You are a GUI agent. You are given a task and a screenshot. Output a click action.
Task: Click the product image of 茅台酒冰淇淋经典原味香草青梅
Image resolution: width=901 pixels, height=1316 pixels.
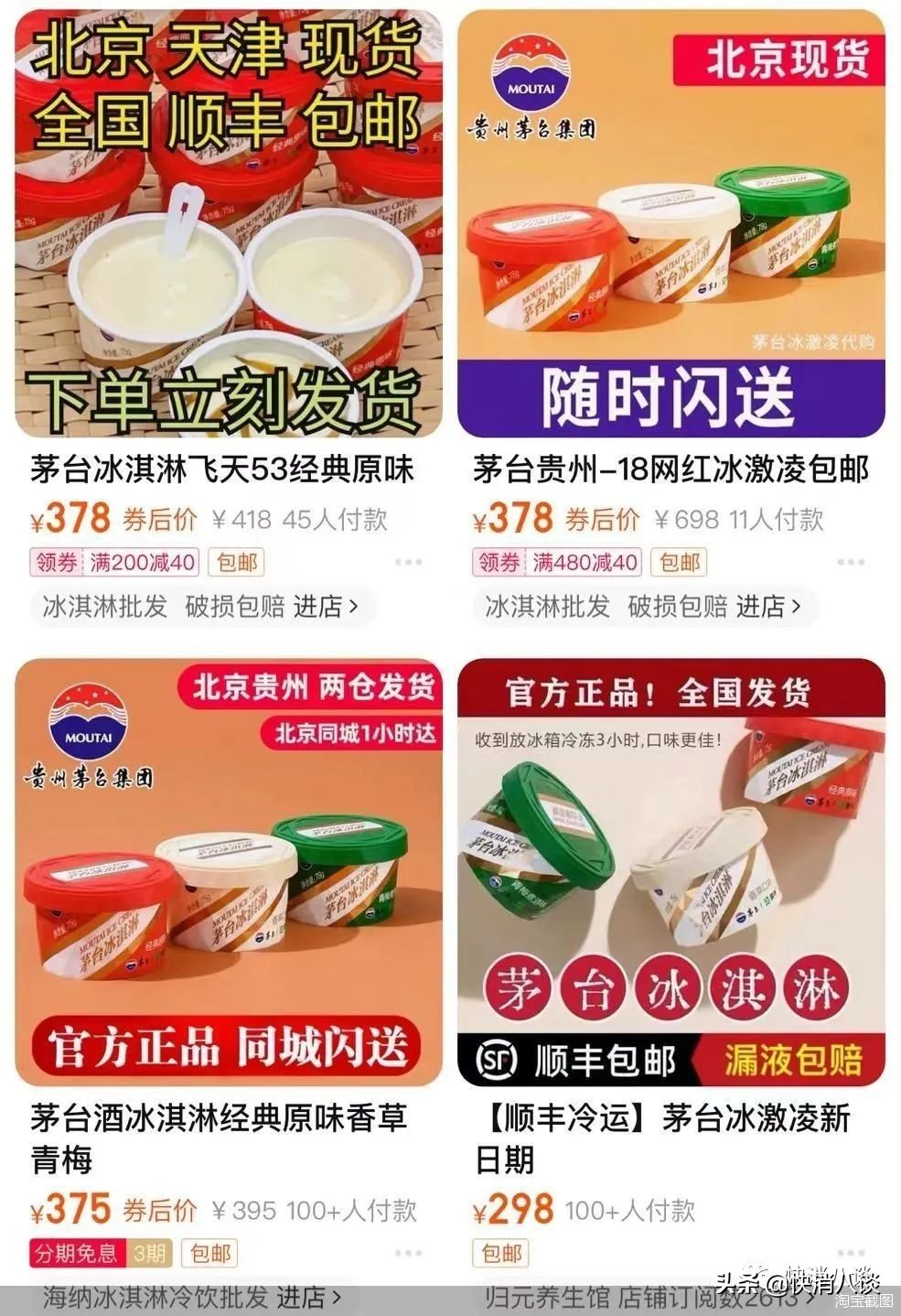222,874
